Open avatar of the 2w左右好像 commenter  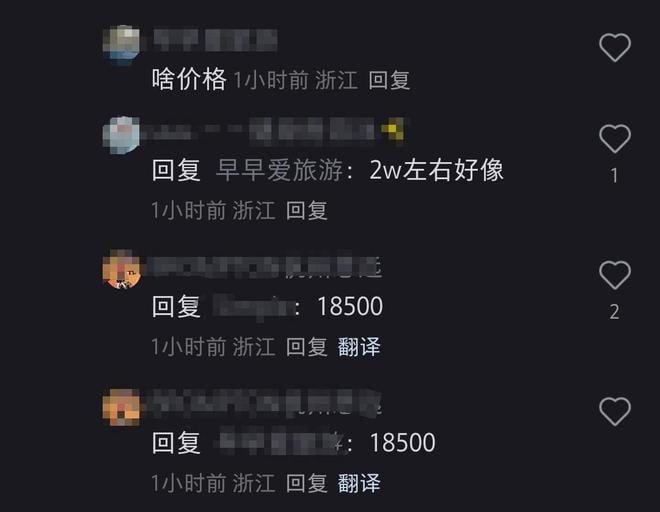tap(123, 135)
